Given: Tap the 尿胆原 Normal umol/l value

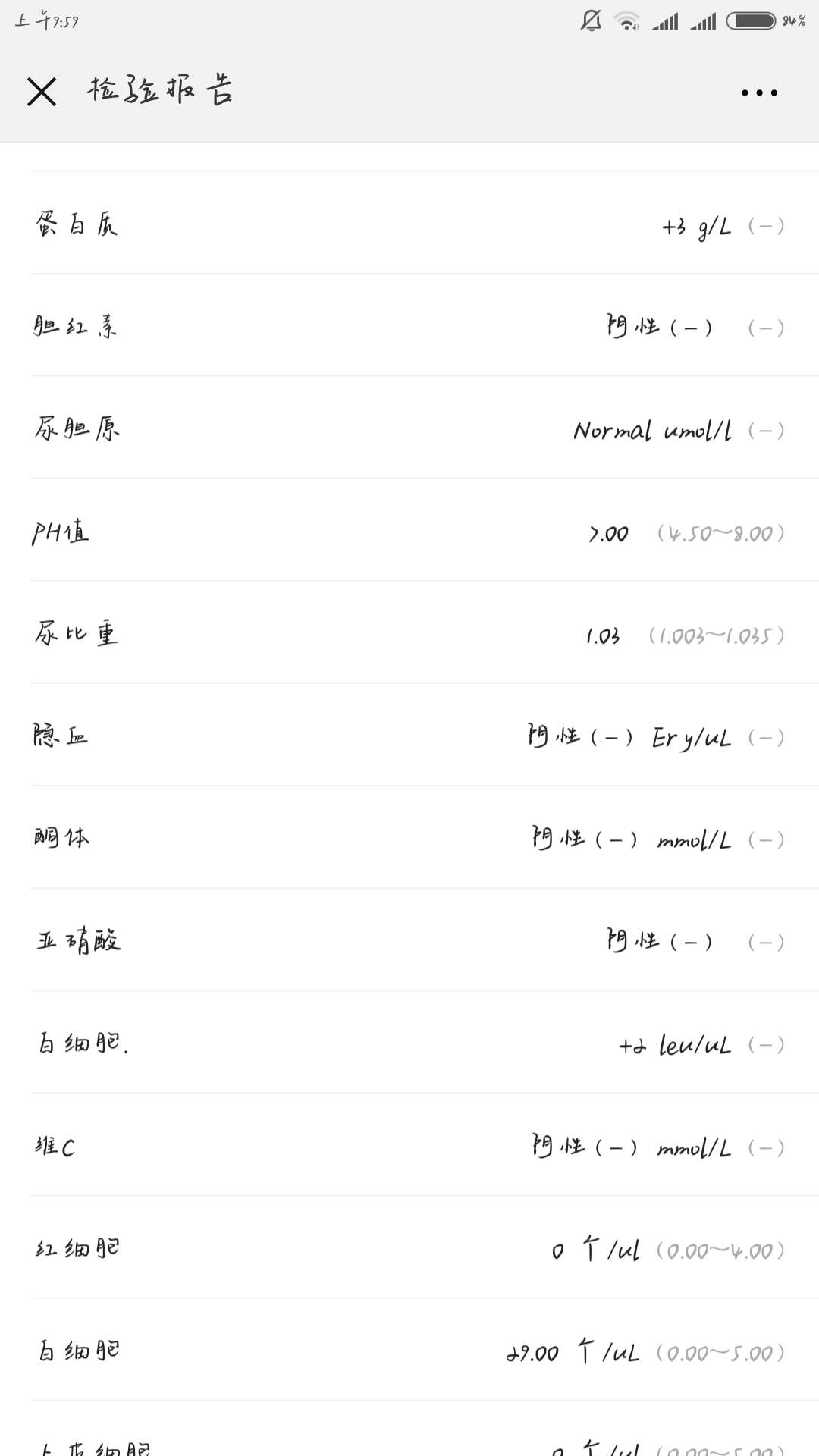Looking at the screenshot, I should tap(652, 430).
